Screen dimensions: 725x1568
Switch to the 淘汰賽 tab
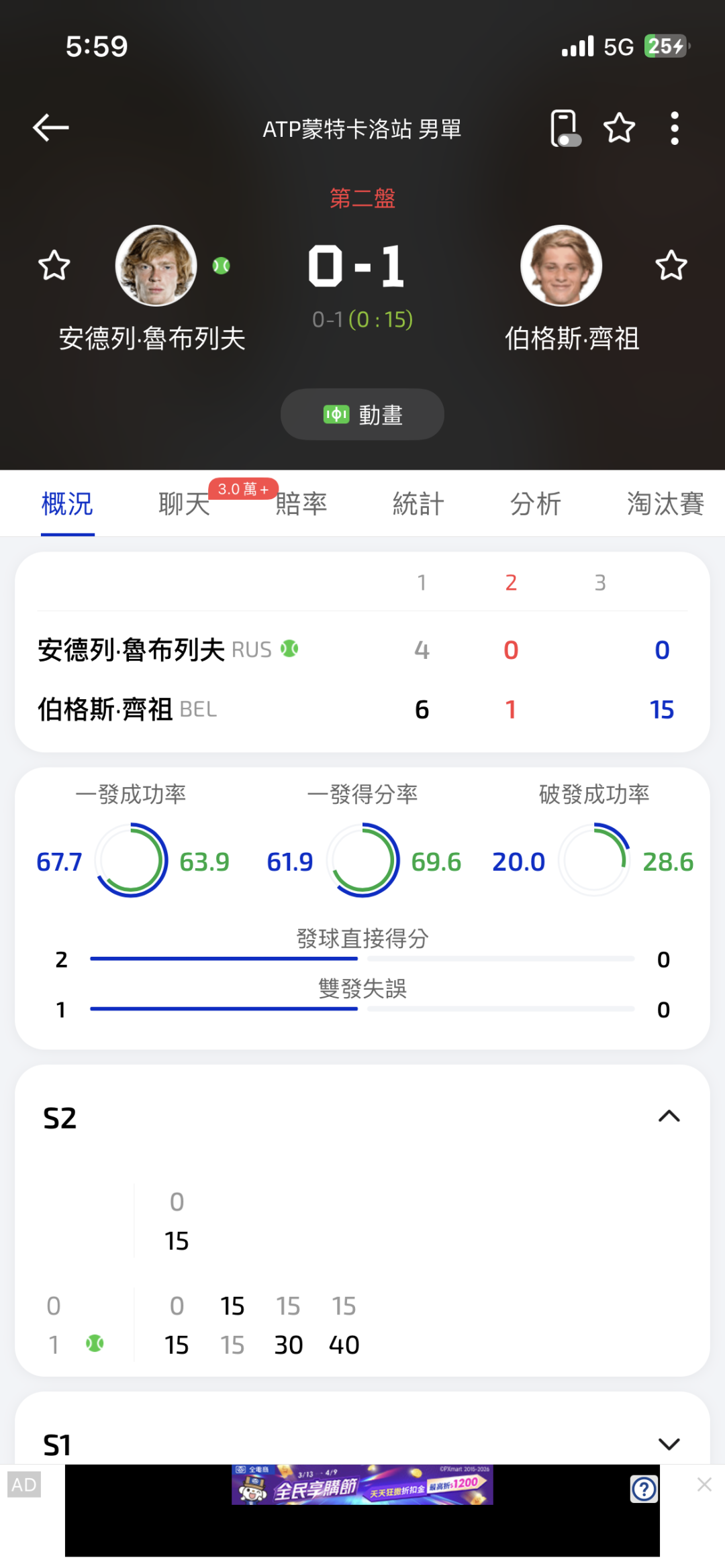(665, 504)
